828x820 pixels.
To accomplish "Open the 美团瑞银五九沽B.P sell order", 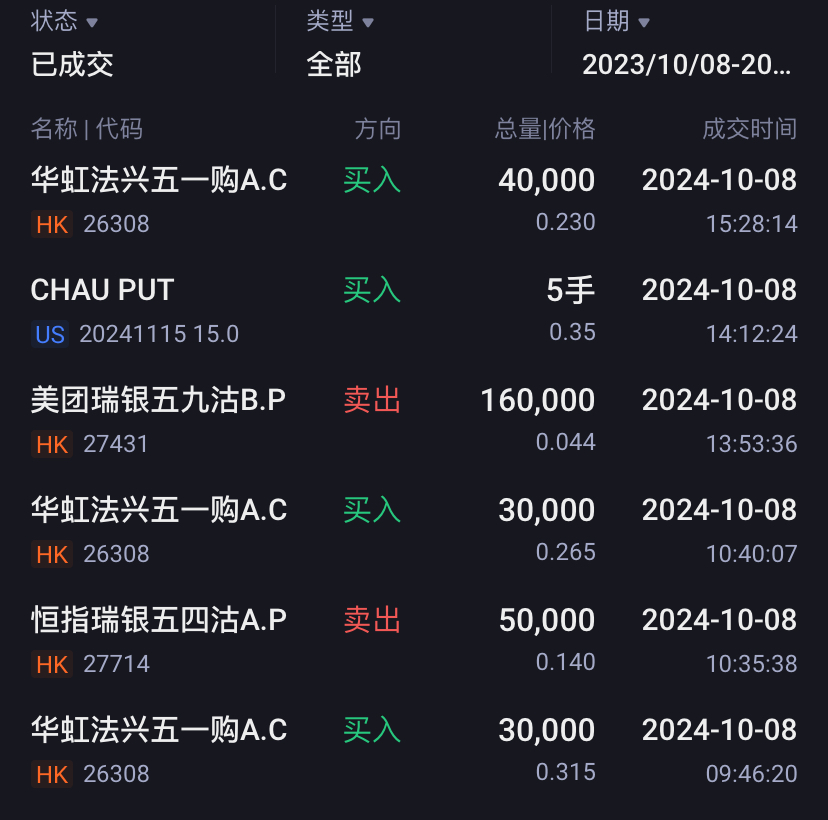I will 414,421.
